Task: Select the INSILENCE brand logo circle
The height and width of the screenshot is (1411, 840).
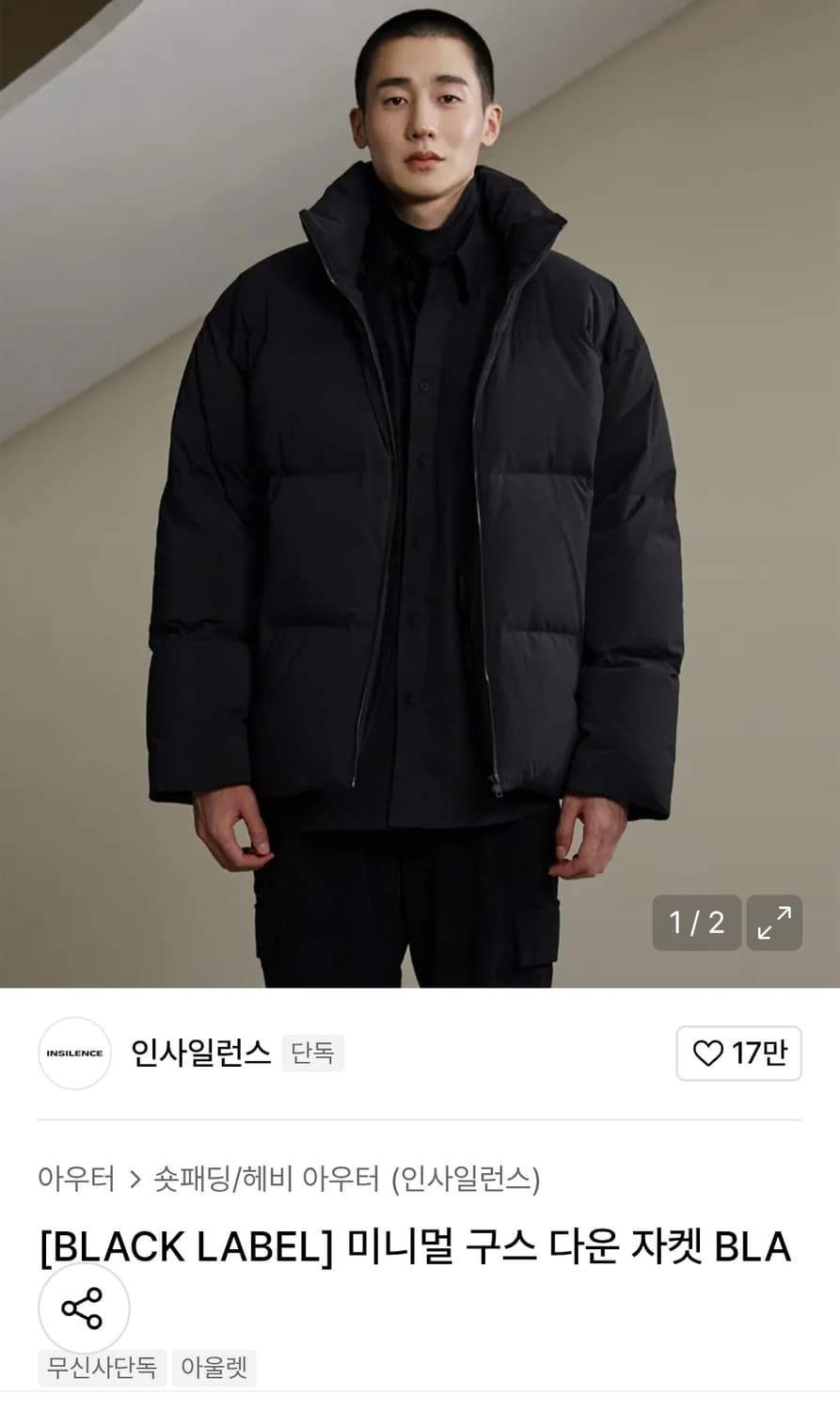Action: point(73,1054)
